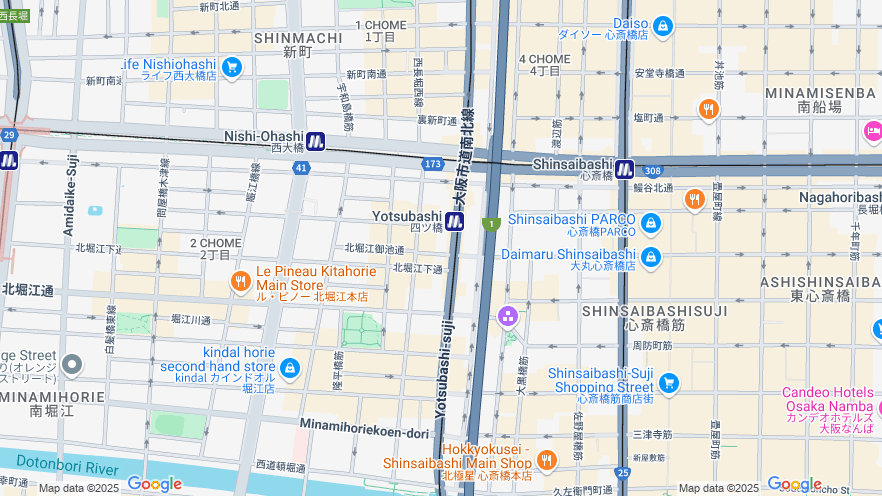882x496 pixels.
Task: Open the Life Nishiohashi supermarket pin
Action: pyautogui.click(x=232, y=68)
